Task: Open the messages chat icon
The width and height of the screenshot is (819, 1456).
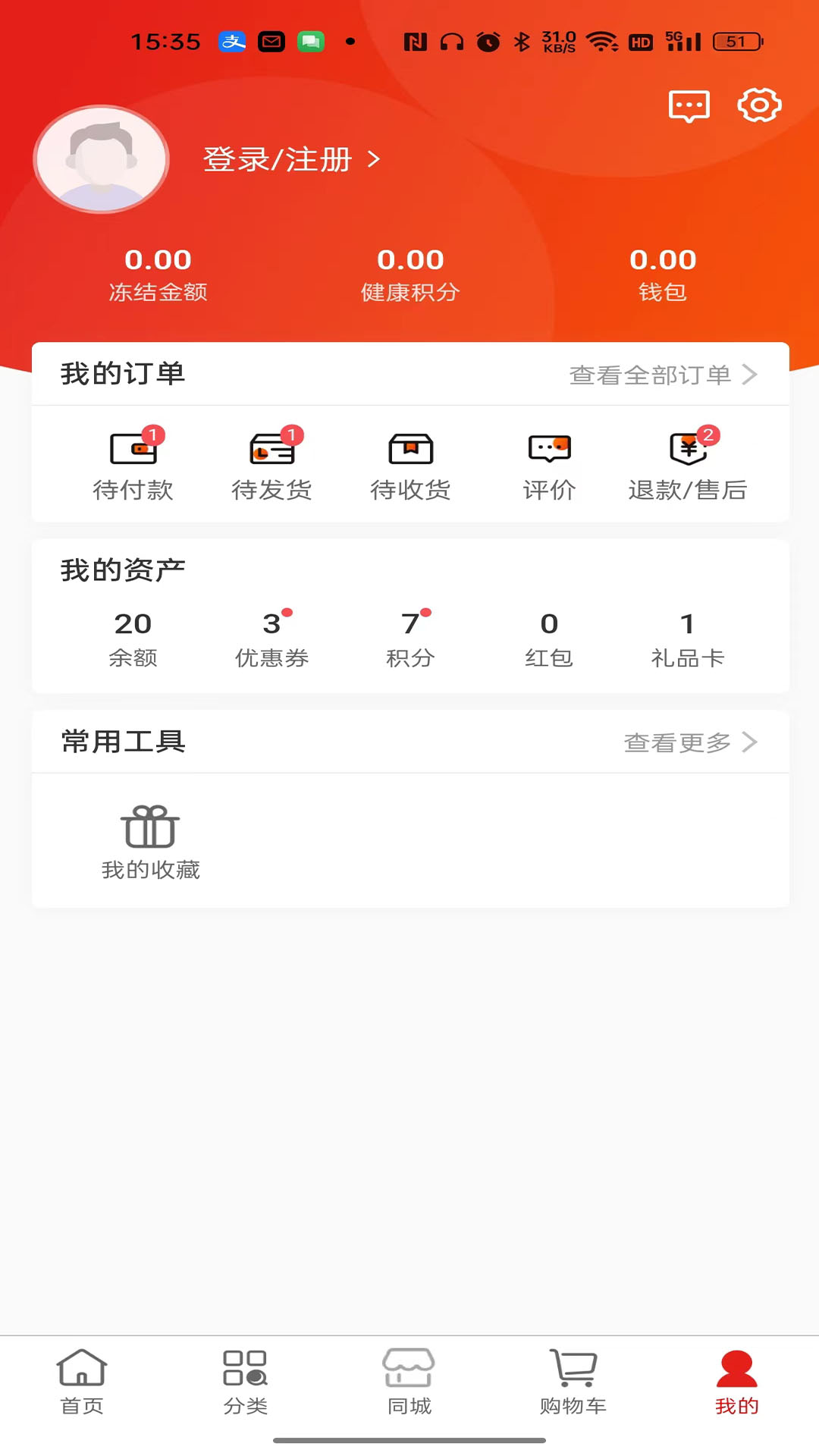Action: pos(689,106)
